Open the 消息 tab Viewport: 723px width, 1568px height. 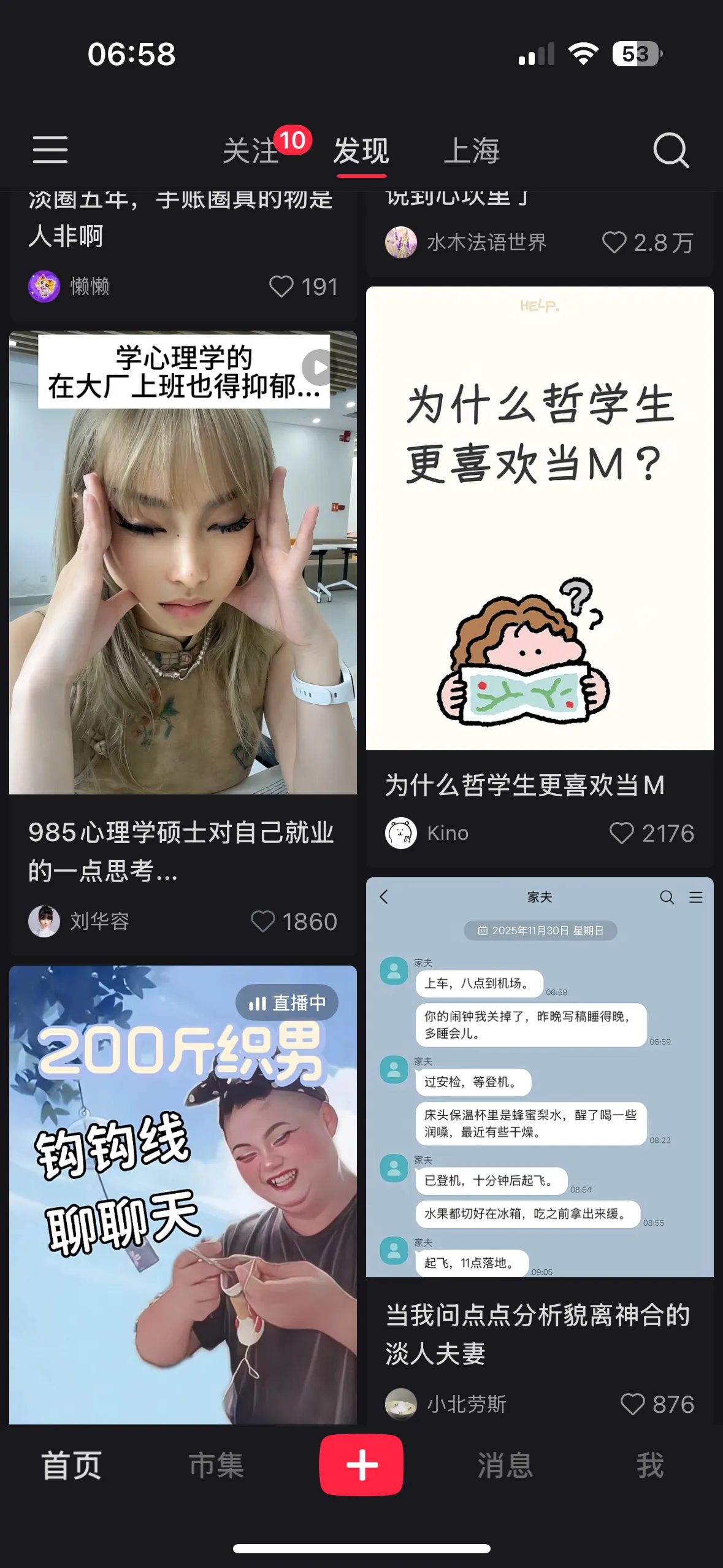tap(505, 1465)
